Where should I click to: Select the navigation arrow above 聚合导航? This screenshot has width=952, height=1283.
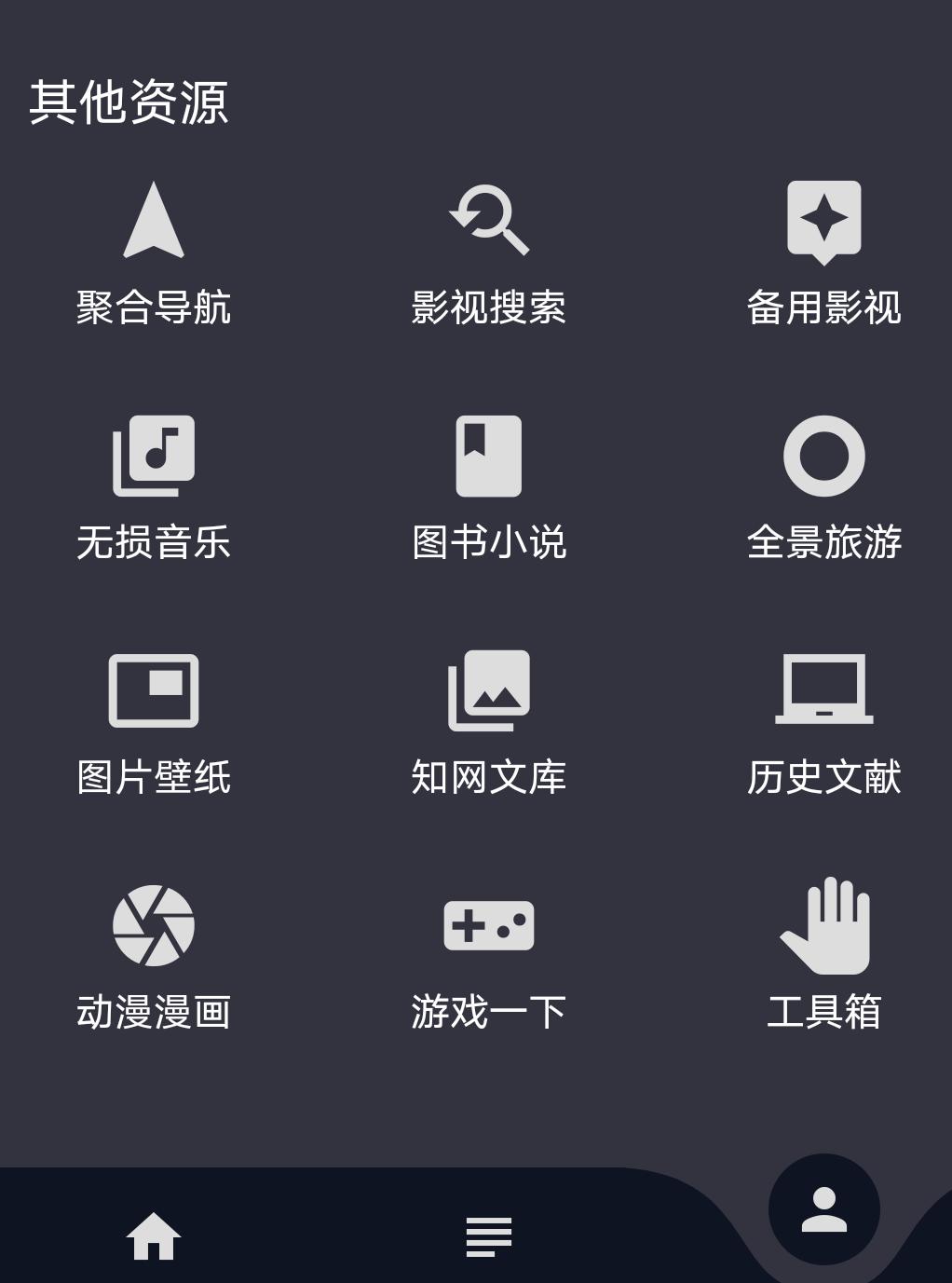click(x=155, y=222)
